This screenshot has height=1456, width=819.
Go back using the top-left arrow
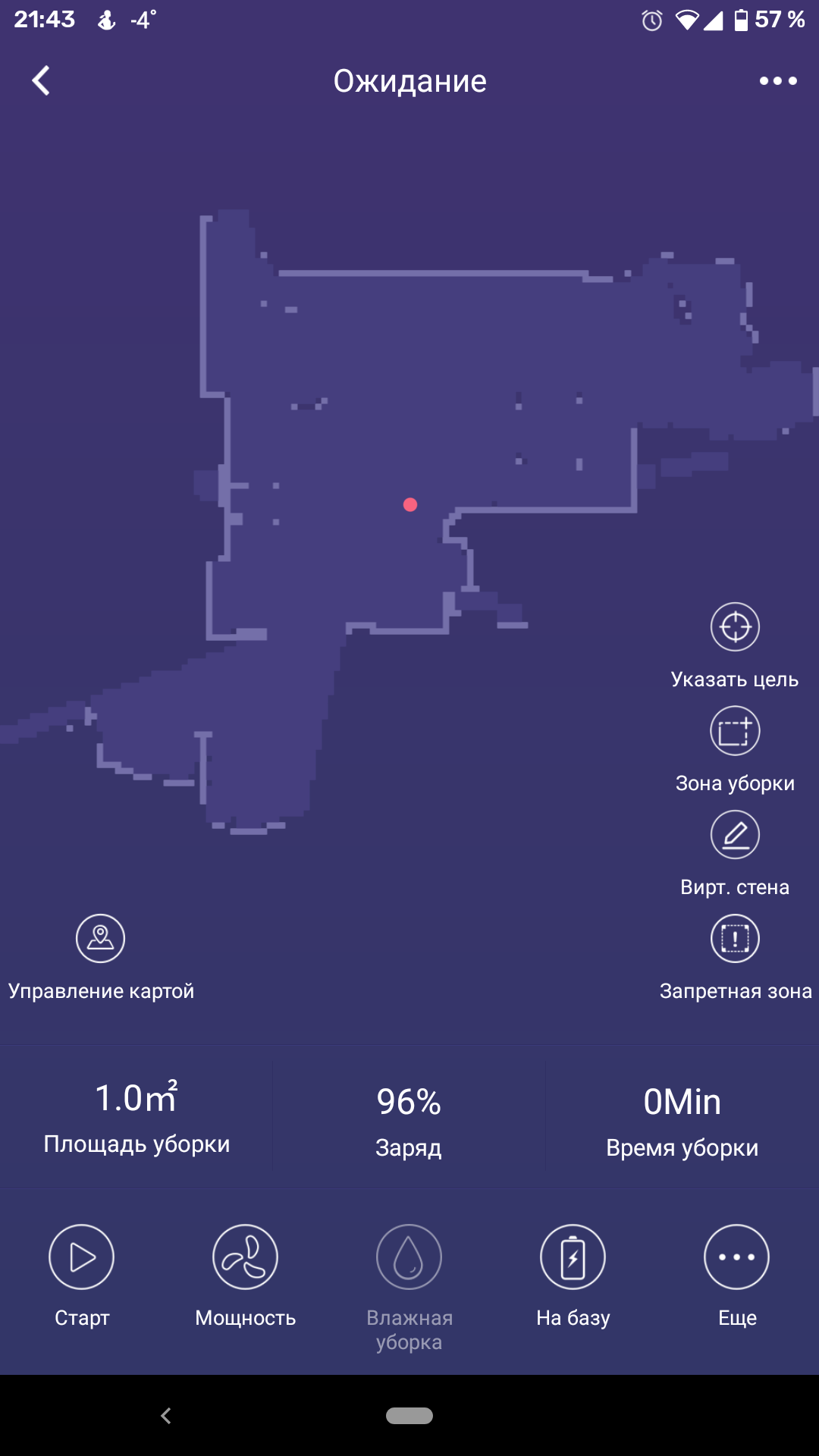click(x=42, y=80)
